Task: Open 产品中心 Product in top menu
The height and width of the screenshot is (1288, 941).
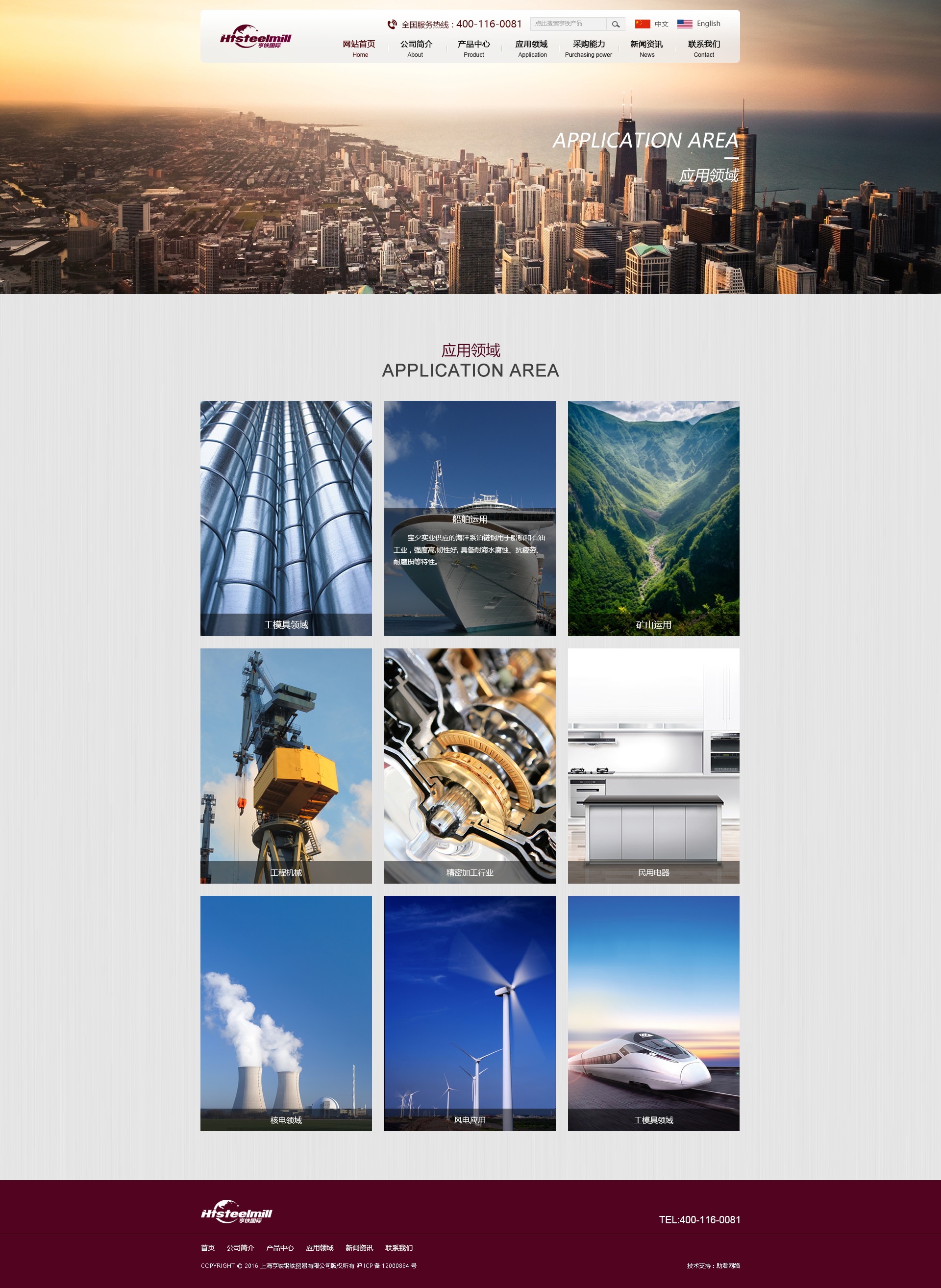Action: coord(473,49)
